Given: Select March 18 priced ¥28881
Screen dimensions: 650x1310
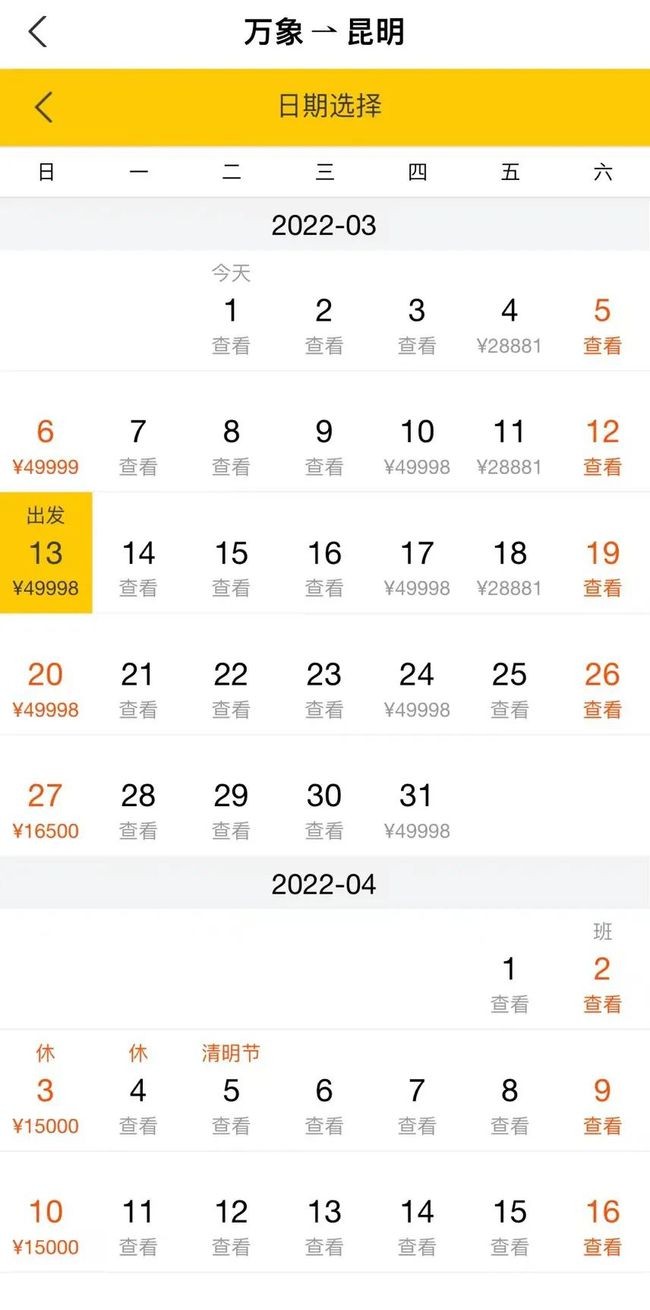Looking at the screenshot, I should pyautogui.click(x=509, y=567).
